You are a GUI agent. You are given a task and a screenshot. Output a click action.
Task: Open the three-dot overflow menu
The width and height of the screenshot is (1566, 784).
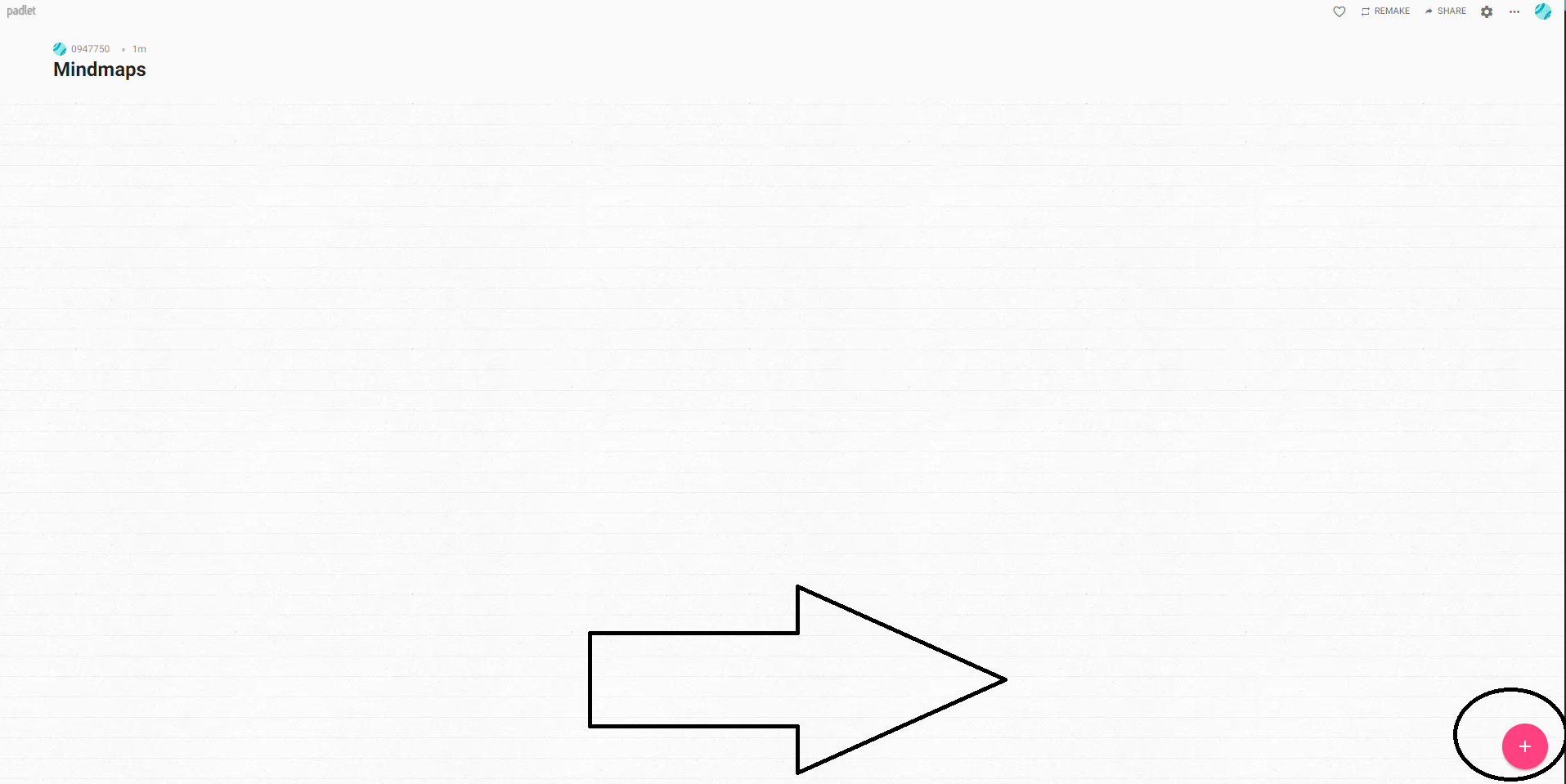coord(1514,11)
